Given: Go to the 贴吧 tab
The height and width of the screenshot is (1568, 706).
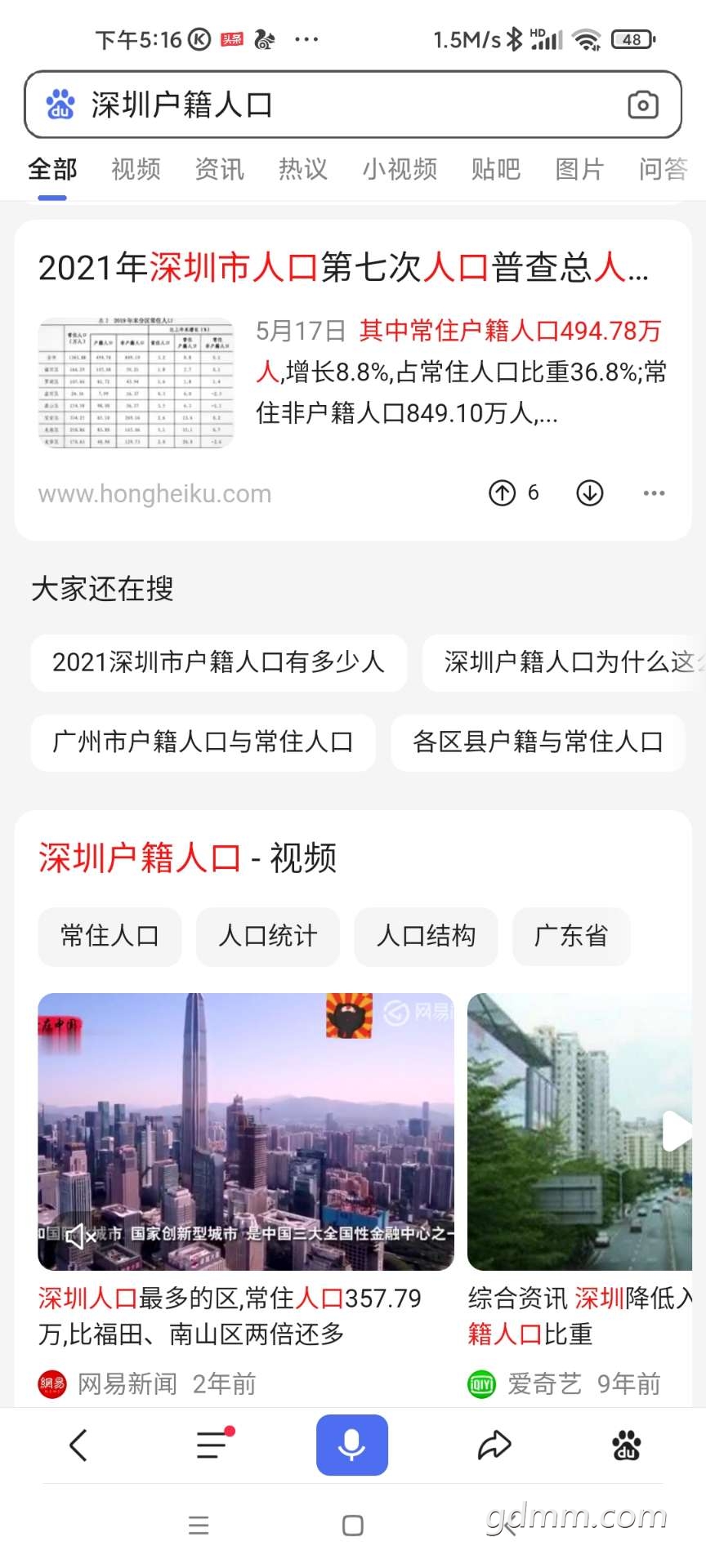Looking at the screenshot, I should click(x=495, y=169).
